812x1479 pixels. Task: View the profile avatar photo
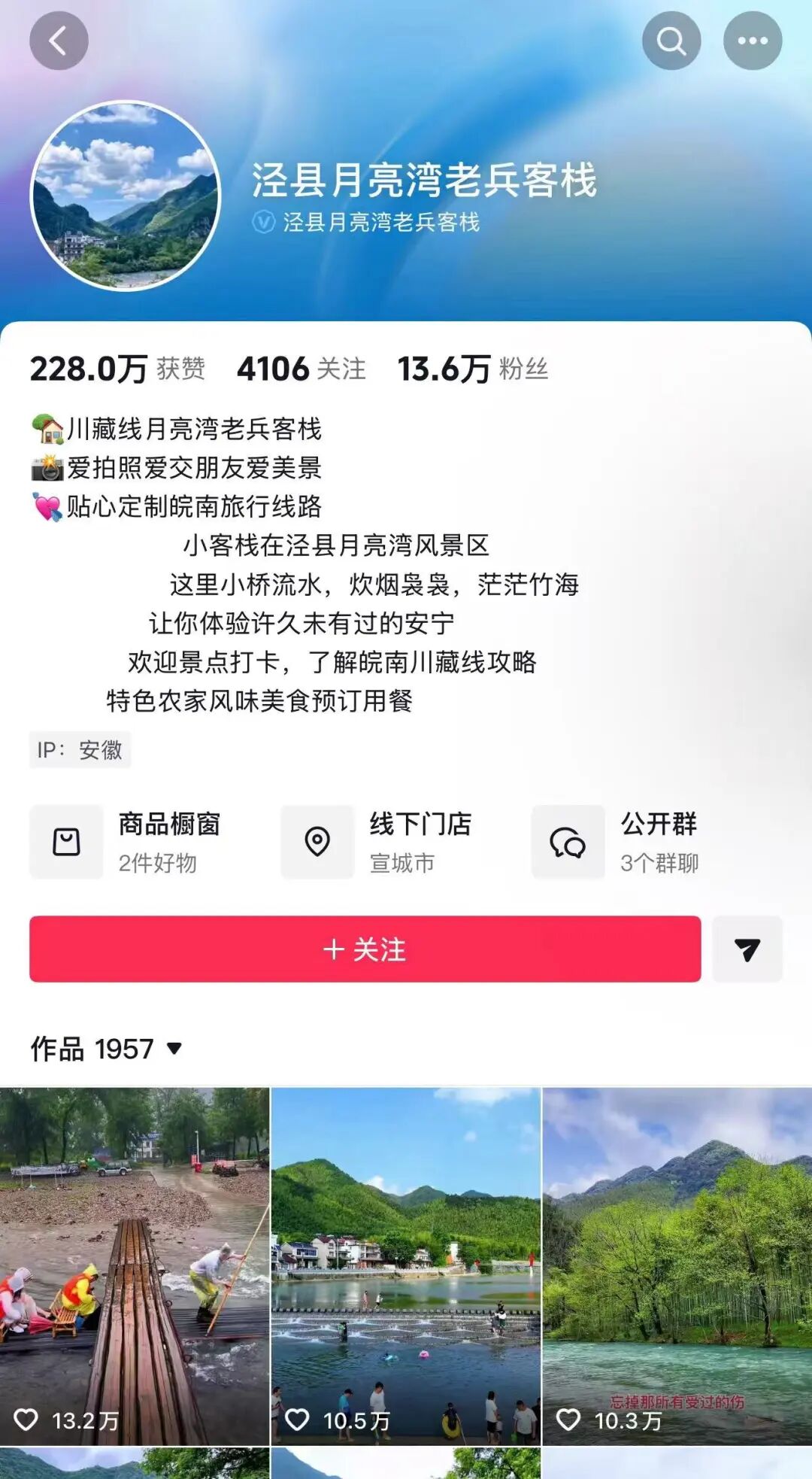(x=125, y=196)
